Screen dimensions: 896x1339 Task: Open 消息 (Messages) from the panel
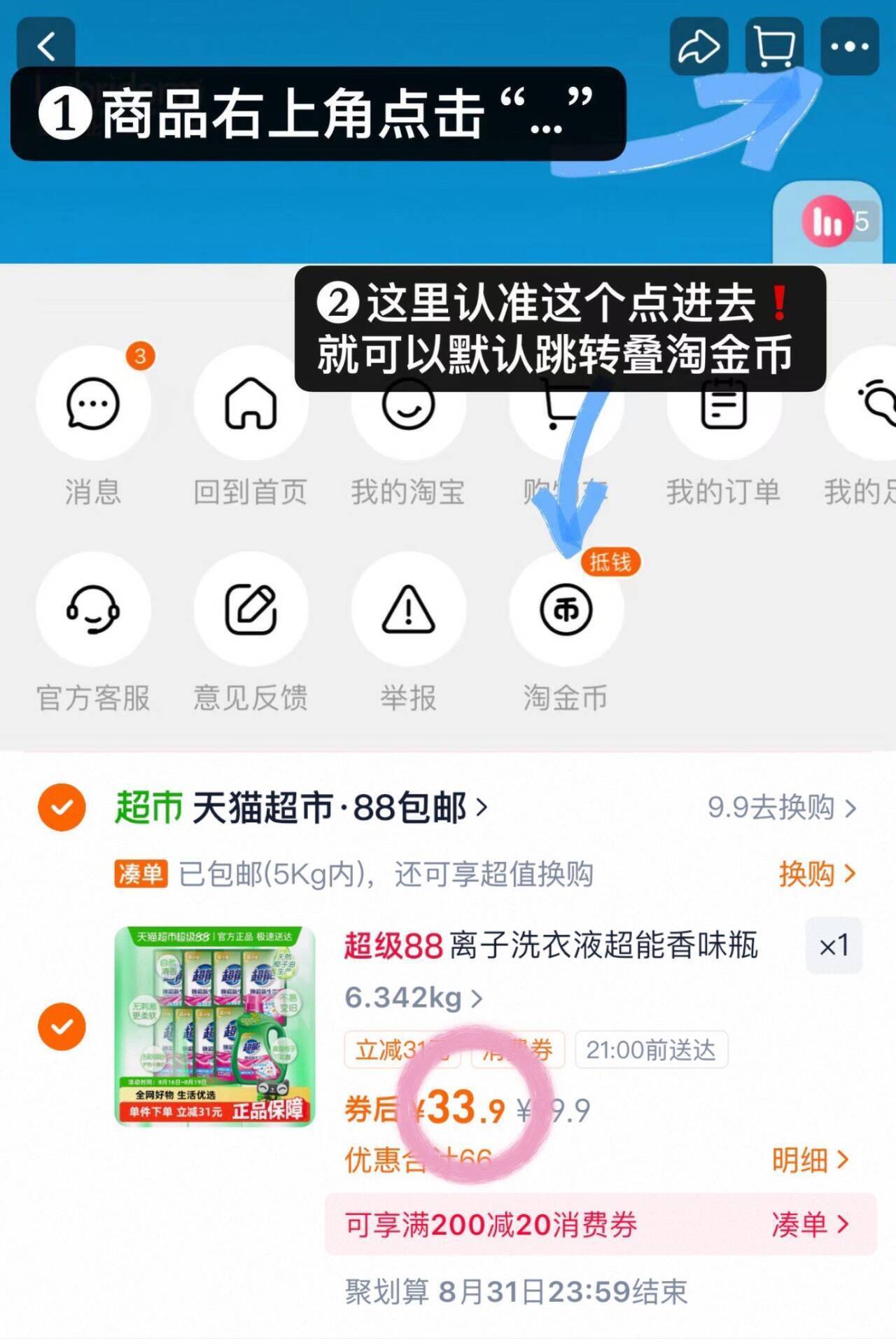(x=93, y=404)
